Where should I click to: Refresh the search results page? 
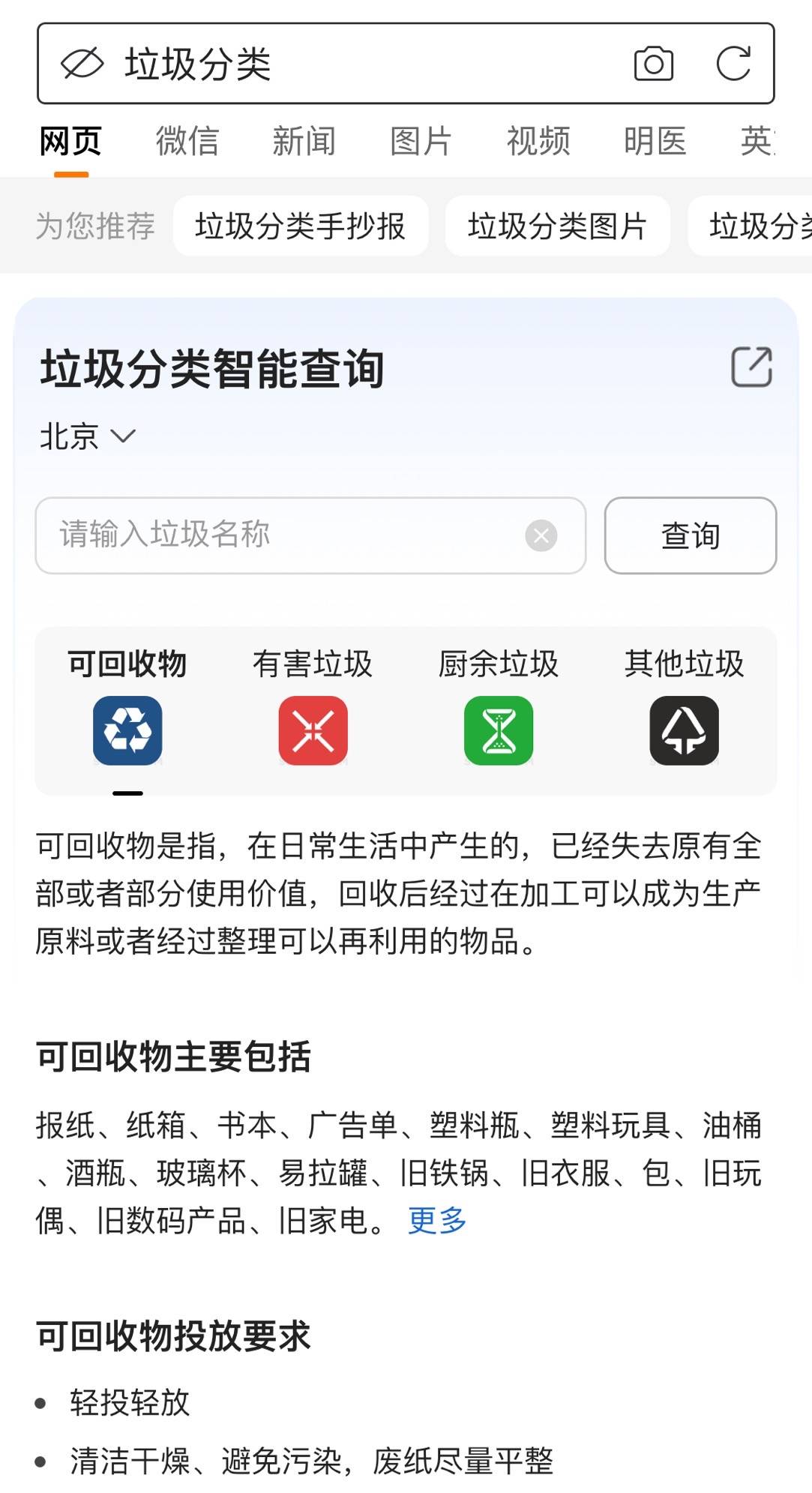point(733,64)
